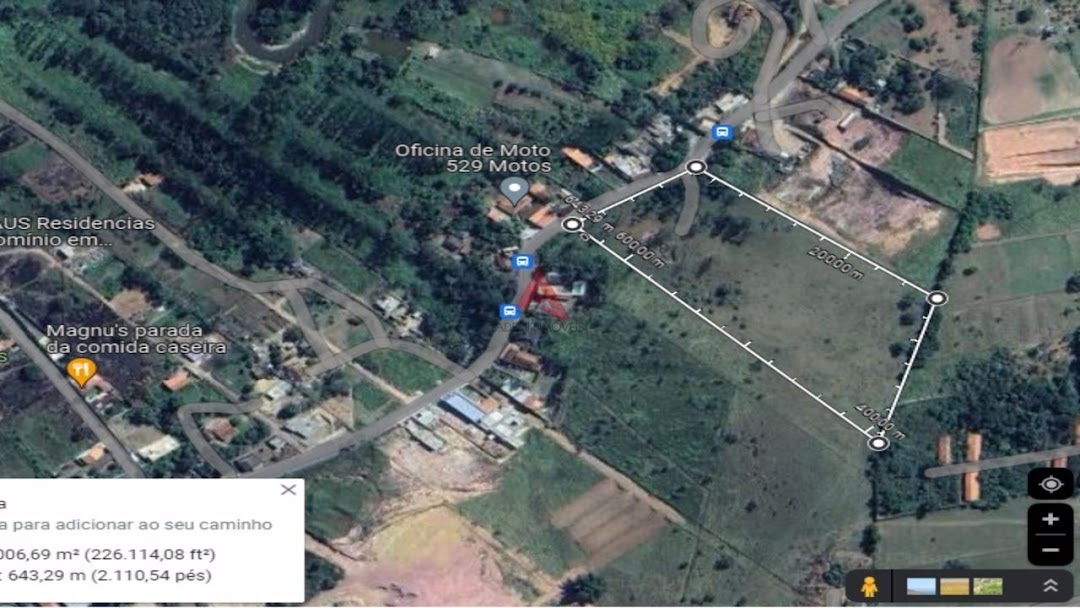Open Street View pegman
Viewport: 1080px width, 608px height.
pyautogui.click(x=869, y=587)
